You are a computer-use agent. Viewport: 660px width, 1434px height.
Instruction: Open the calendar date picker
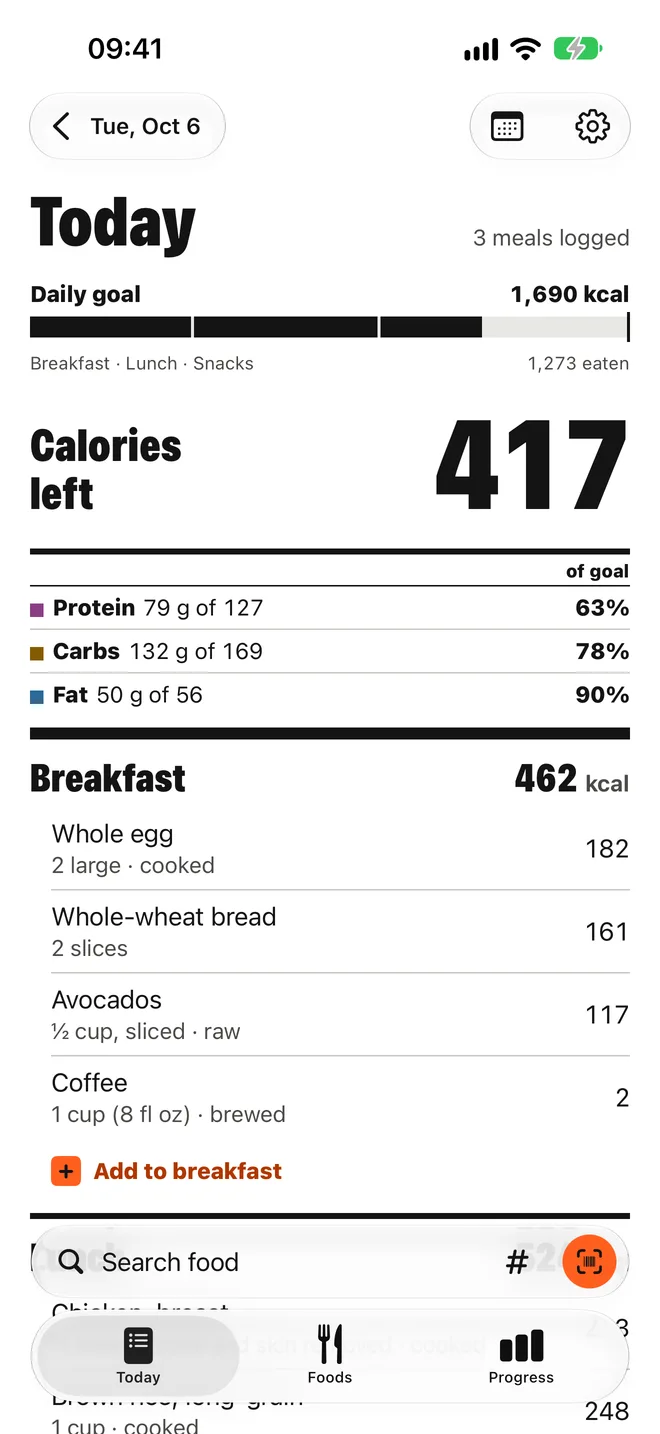click(x=507, y=127)
